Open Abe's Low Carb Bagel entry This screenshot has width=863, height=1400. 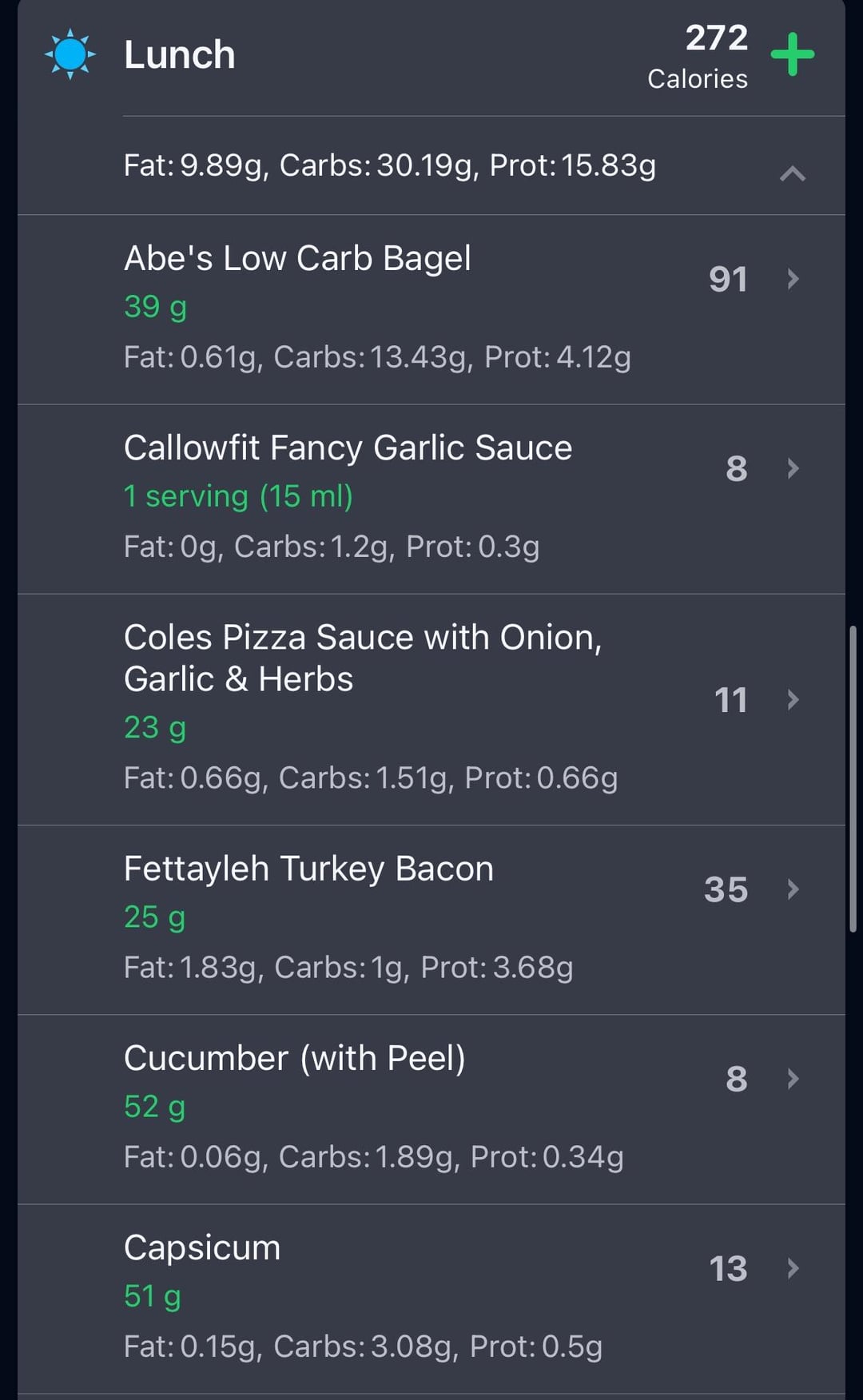click(x=431, y=309)
